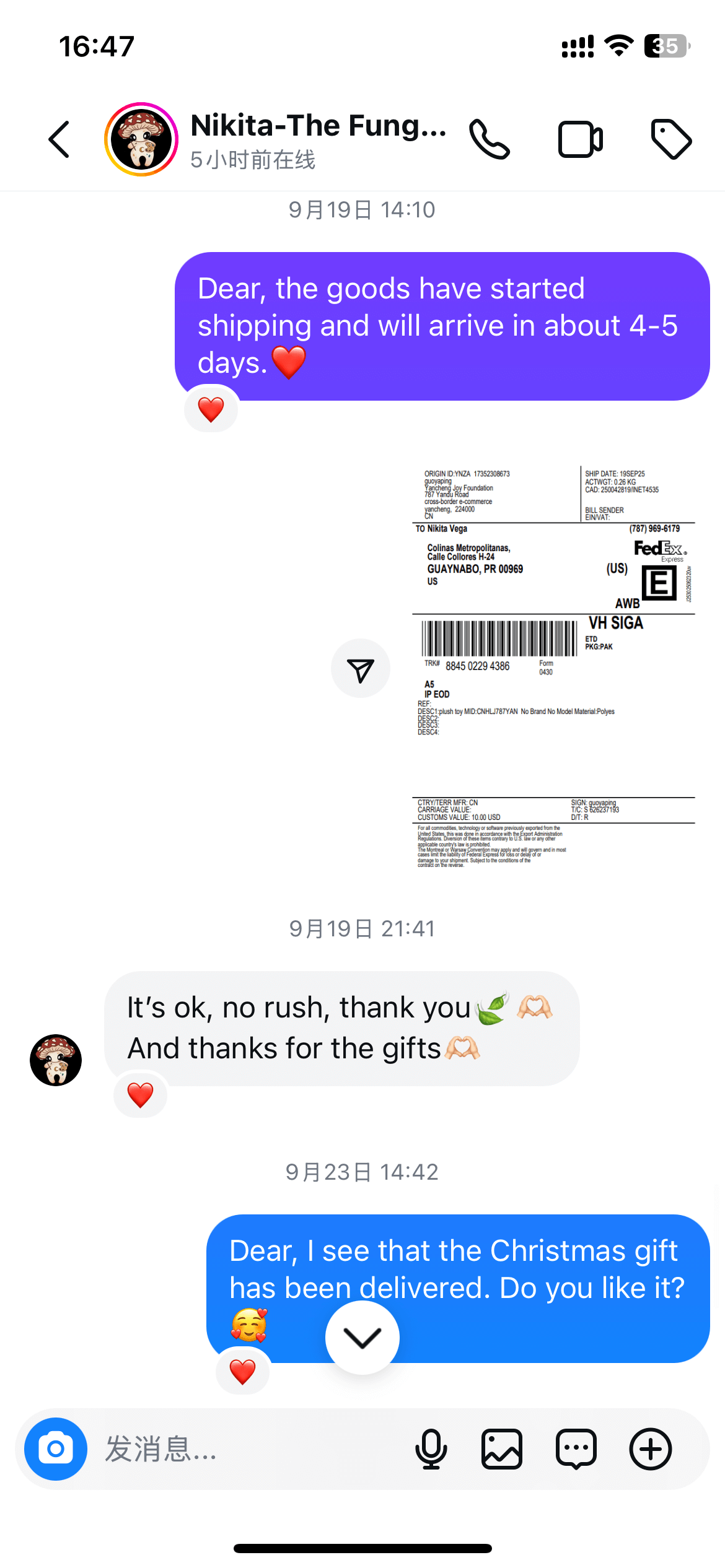Open chat details from Nikita's name

click(x=319, y=126)
